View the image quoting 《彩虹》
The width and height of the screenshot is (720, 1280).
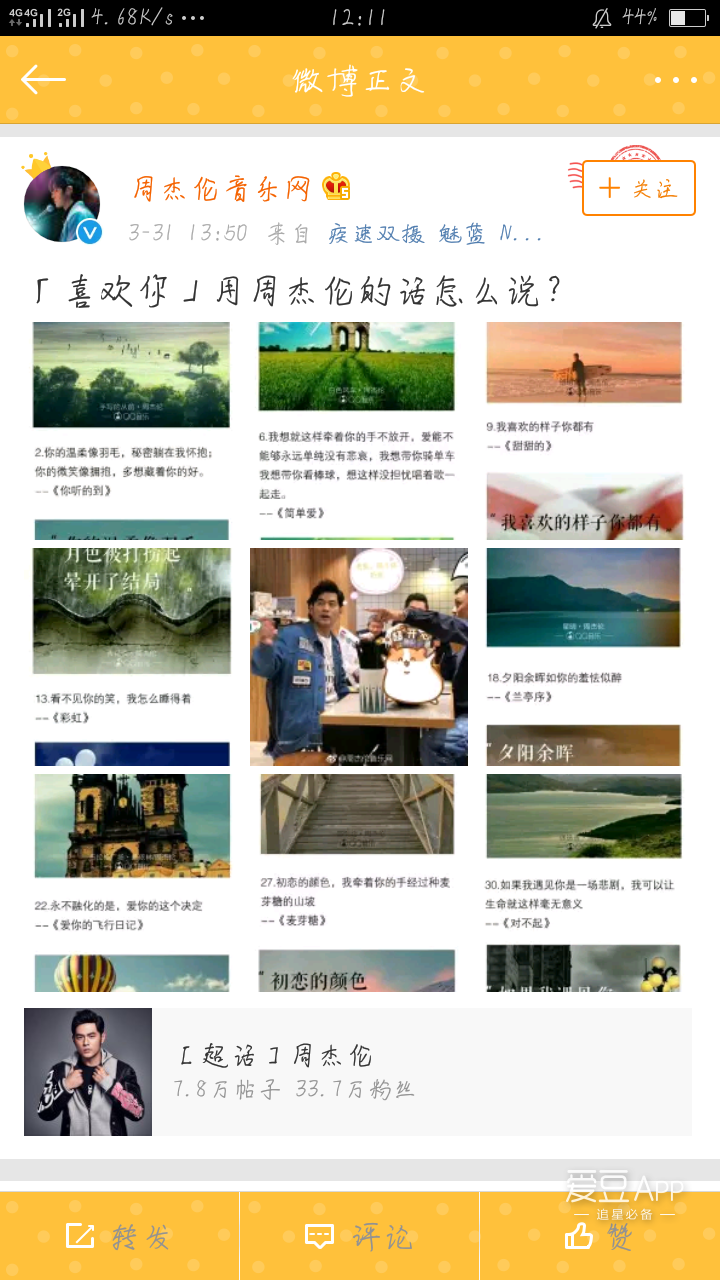point(131,657)
